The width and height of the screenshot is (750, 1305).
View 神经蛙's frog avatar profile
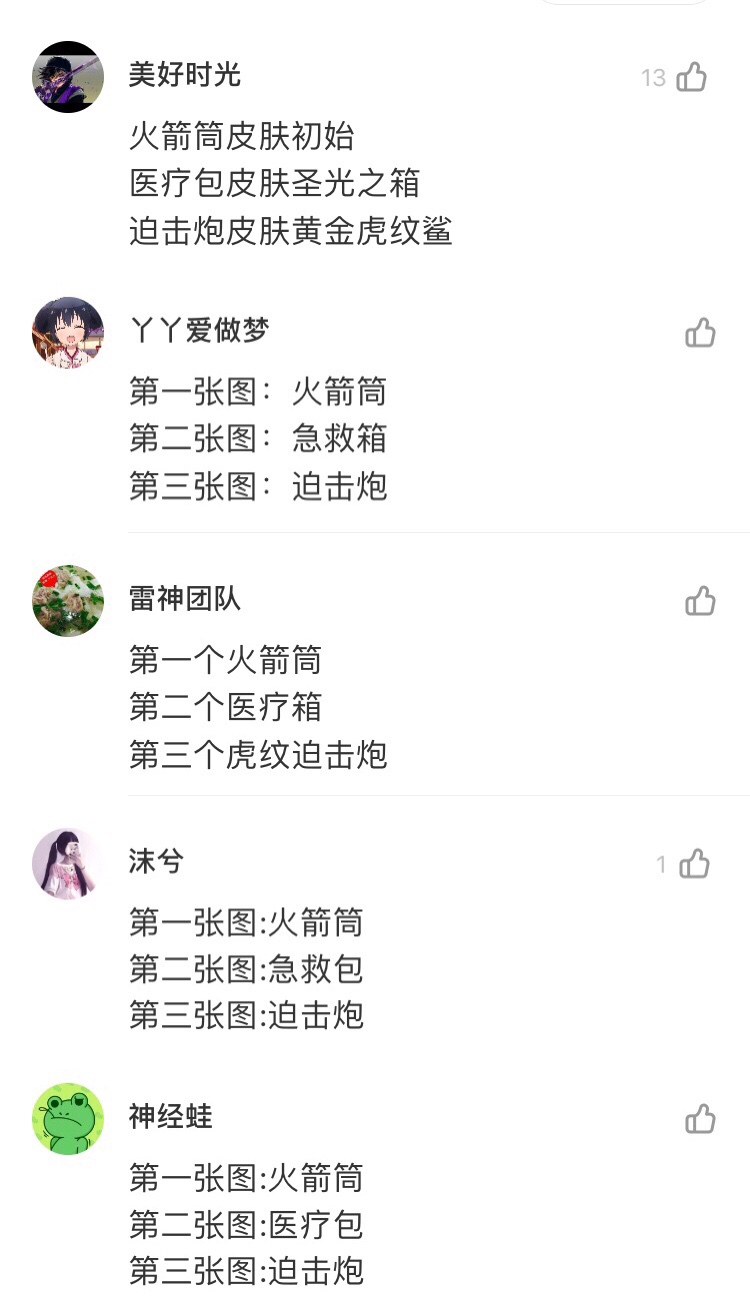tap(68, 1119)
